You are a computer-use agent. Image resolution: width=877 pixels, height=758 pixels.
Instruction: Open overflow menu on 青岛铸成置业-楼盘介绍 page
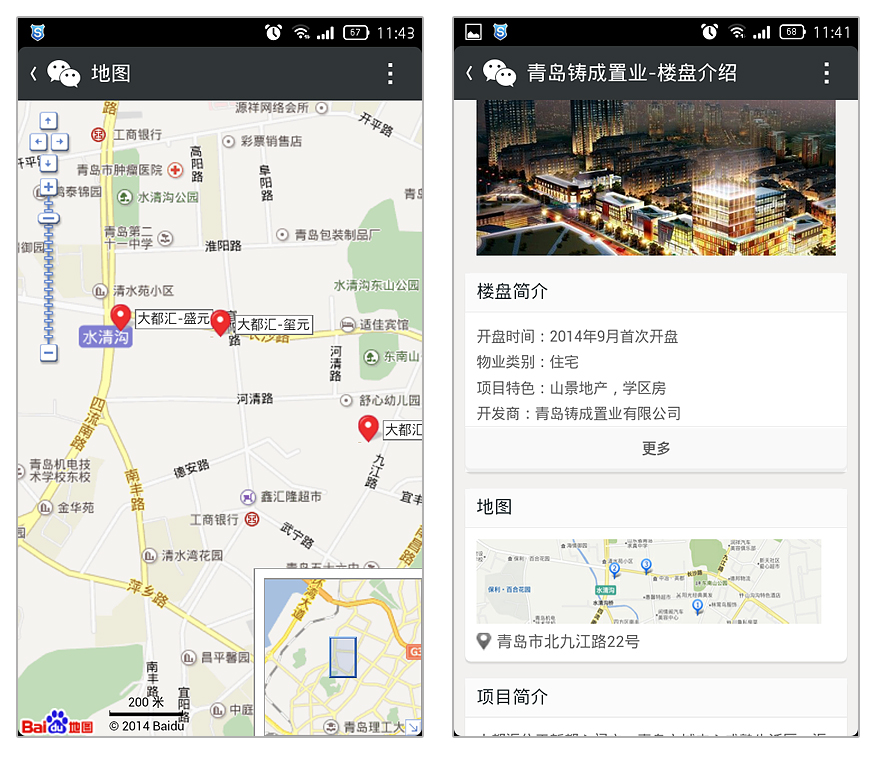(826, 73)
